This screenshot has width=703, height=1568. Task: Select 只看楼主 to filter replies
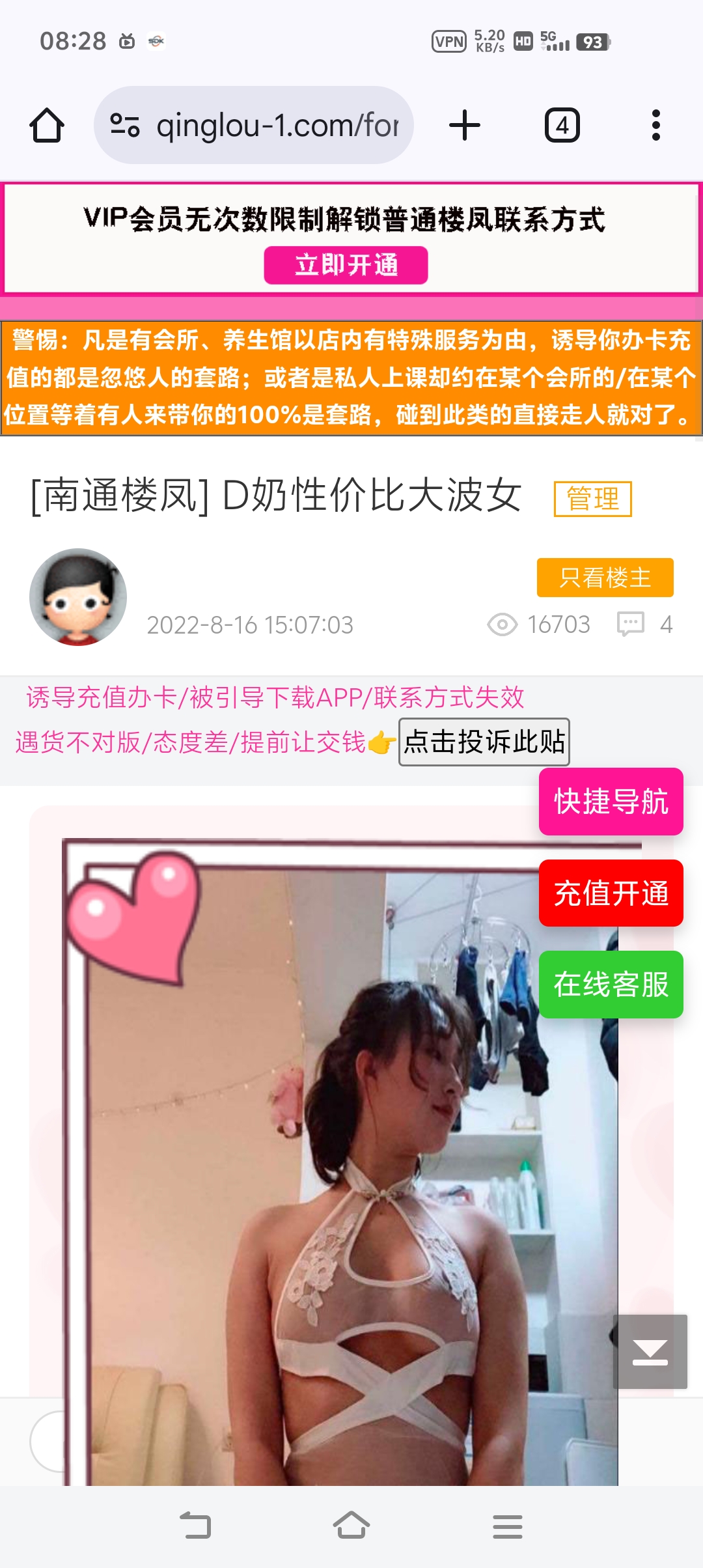point(605,578)
